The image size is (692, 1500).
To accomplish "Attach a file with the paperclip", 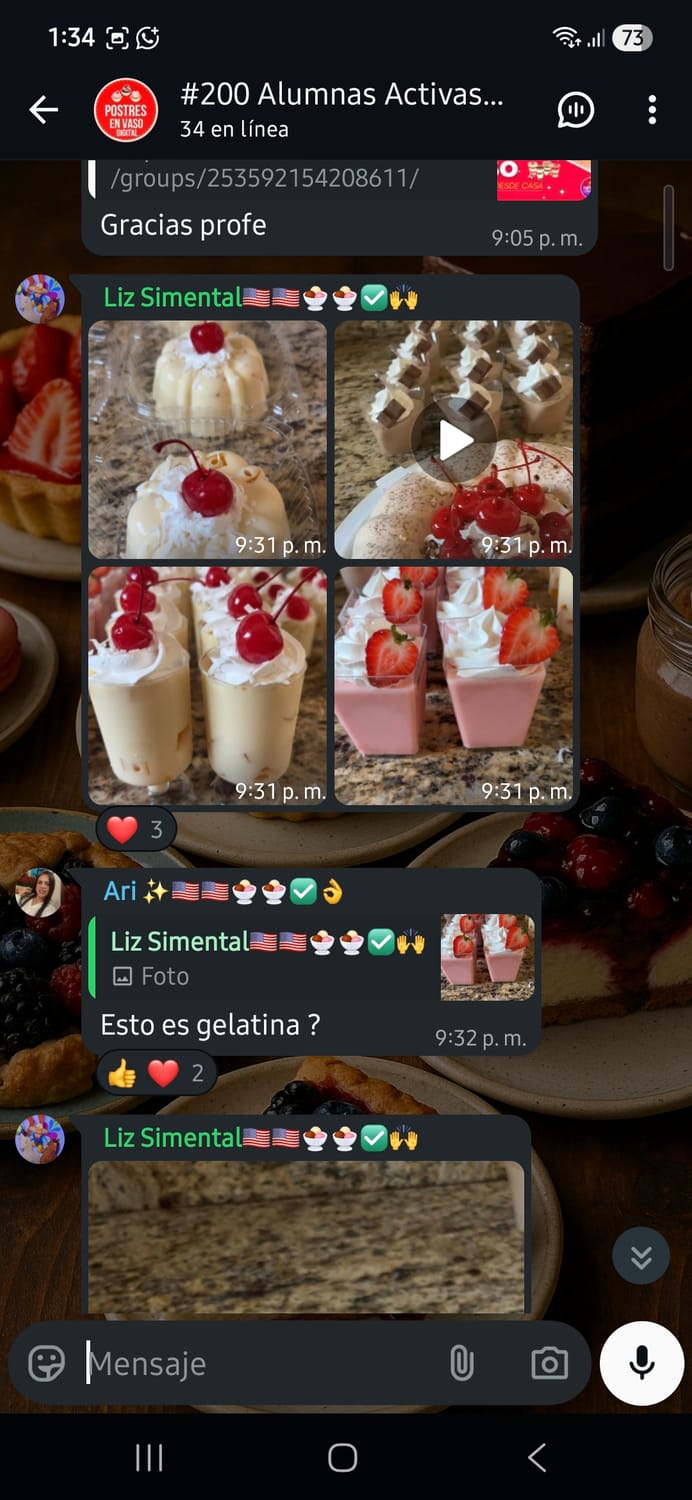I will pyautogui.click(x=461, y=1363).
